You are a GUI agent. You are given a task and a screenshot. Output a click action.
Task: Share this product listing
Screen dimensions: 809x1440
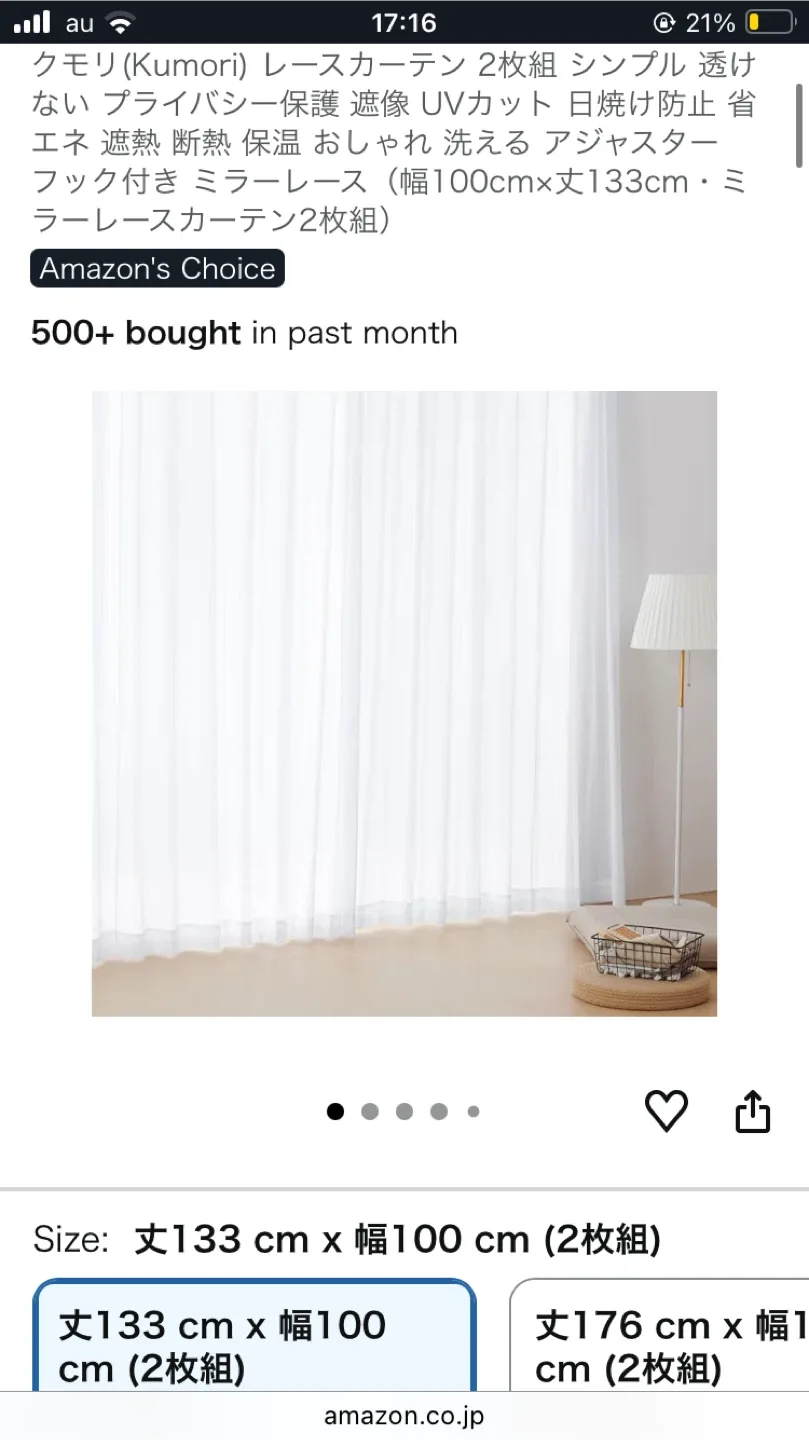[753, 1111]
